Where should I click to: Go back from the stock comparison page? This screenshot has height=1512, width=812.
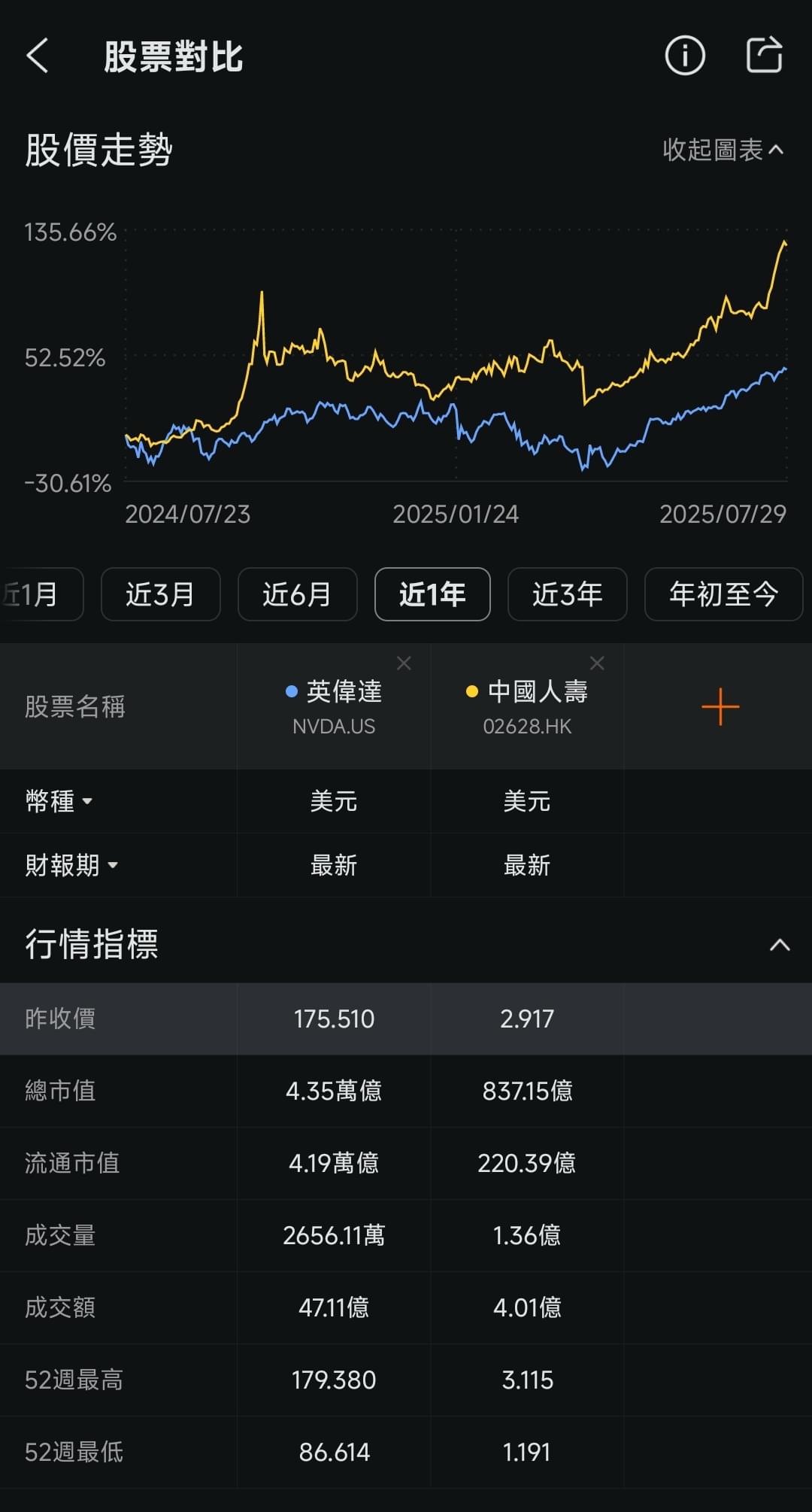click(x=38, y=56)
